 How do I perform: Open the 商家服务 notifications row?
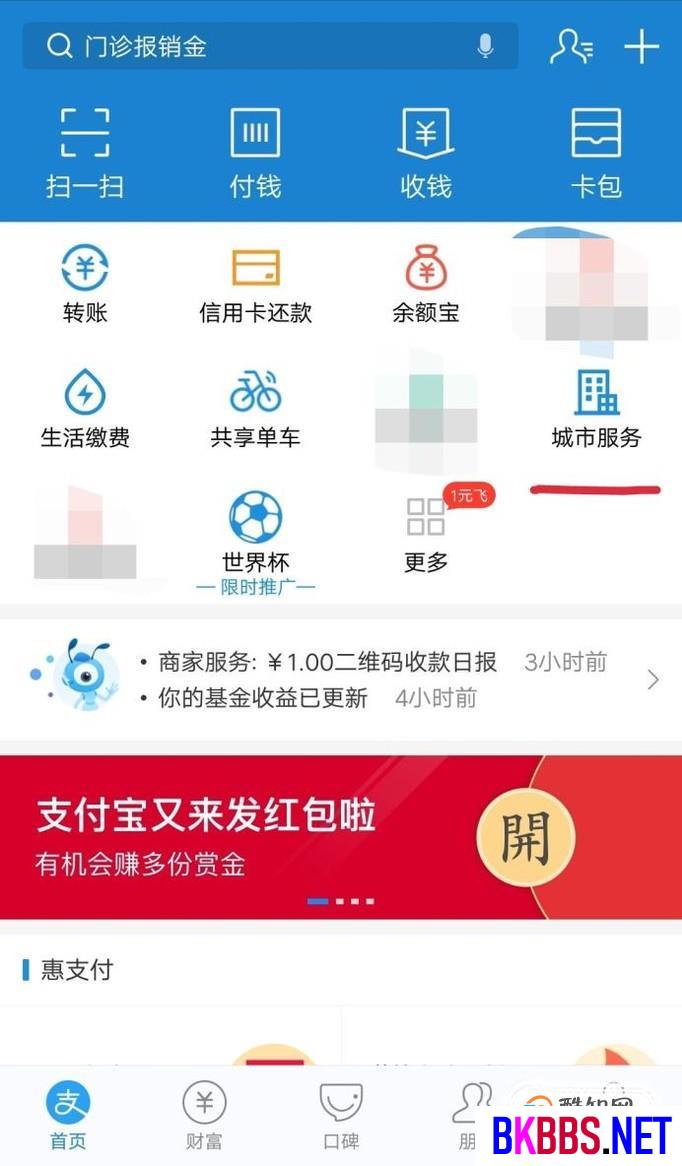point(341,680)
